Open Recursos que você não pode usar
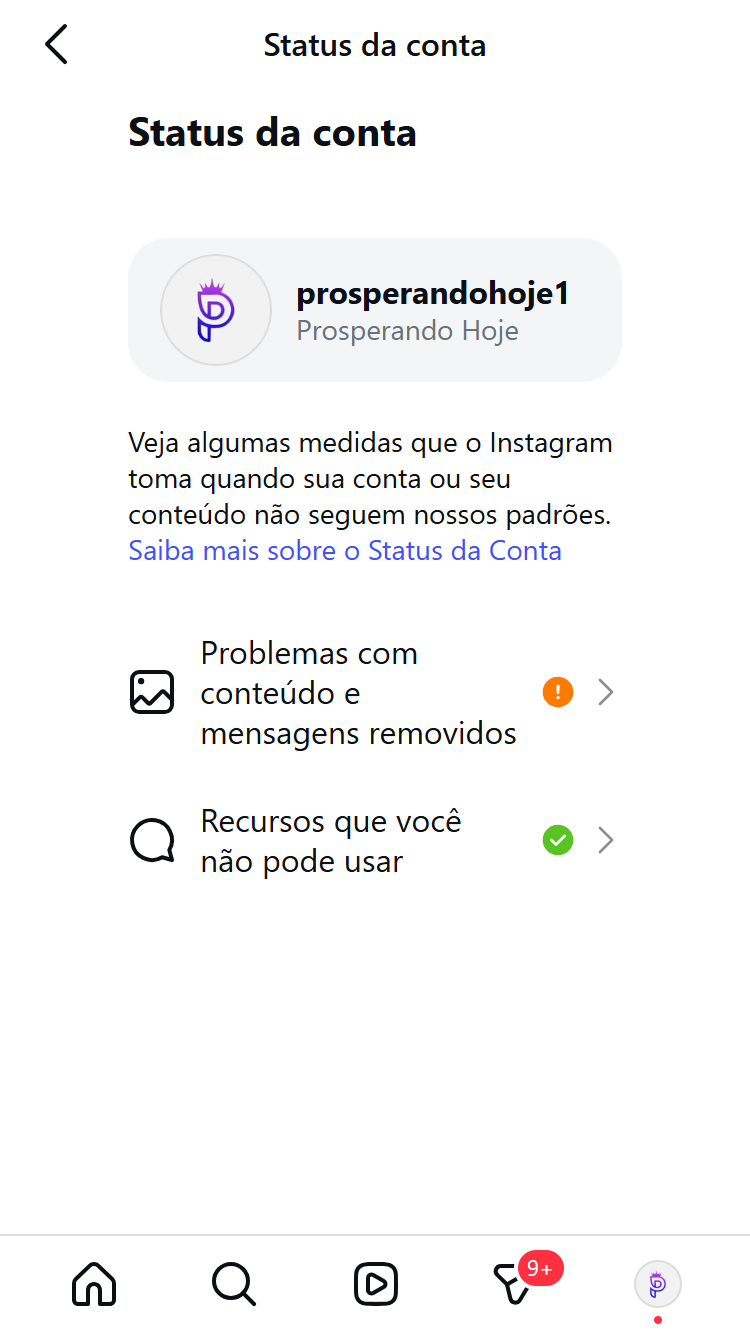The image size is (750, 1334). point(372,841)
